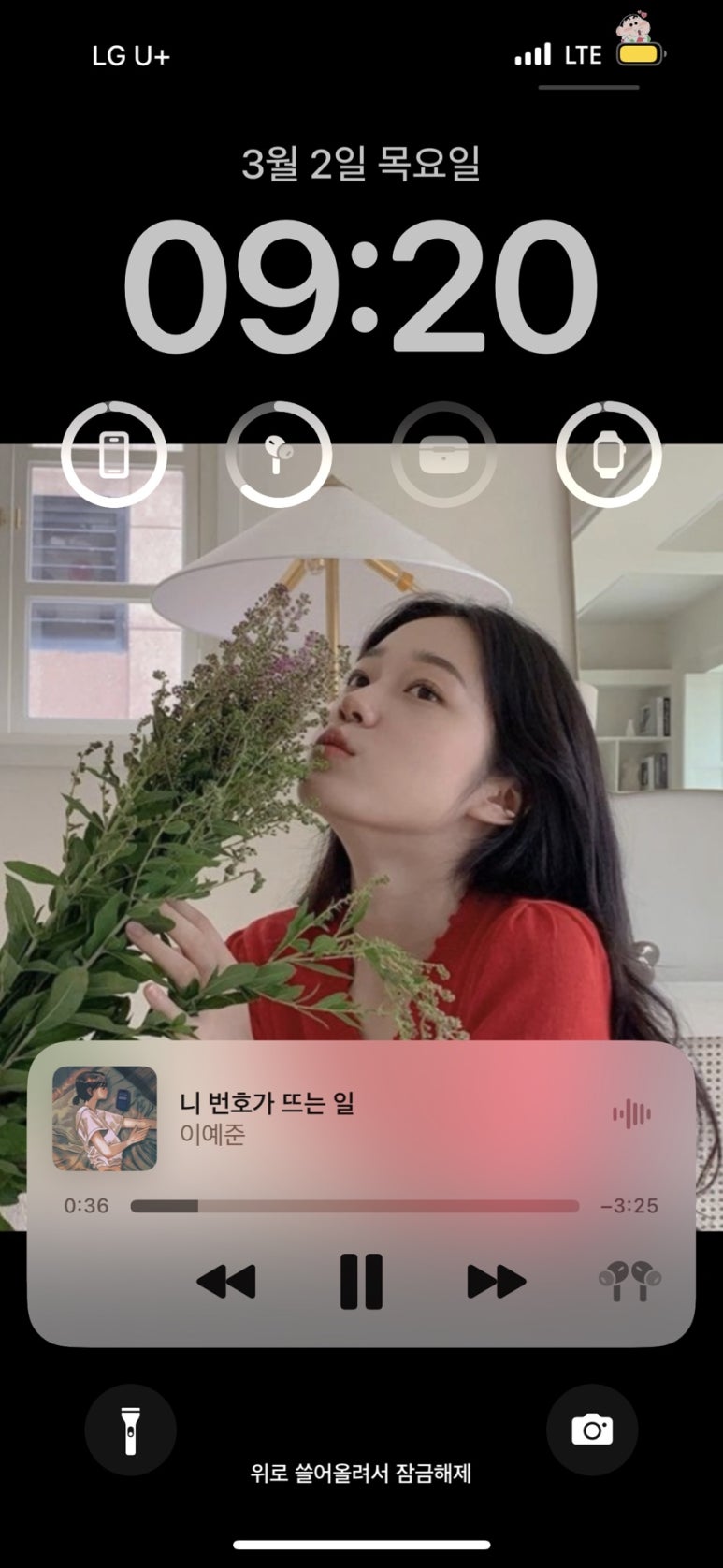Open the Apple Watch battery widget
Screen dimensions: 723x1568
click(x=608, y=455)
